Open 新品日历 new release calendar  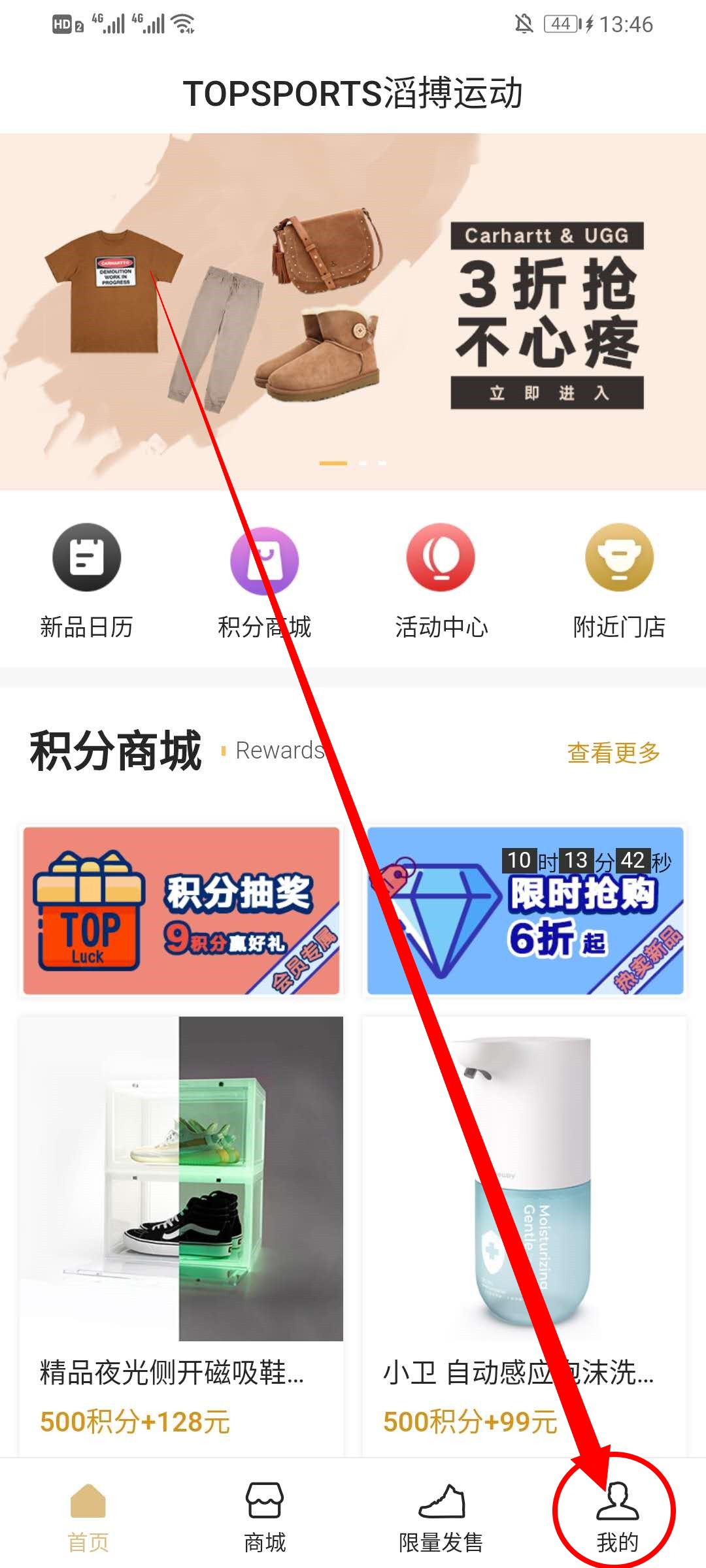(87, 579)
